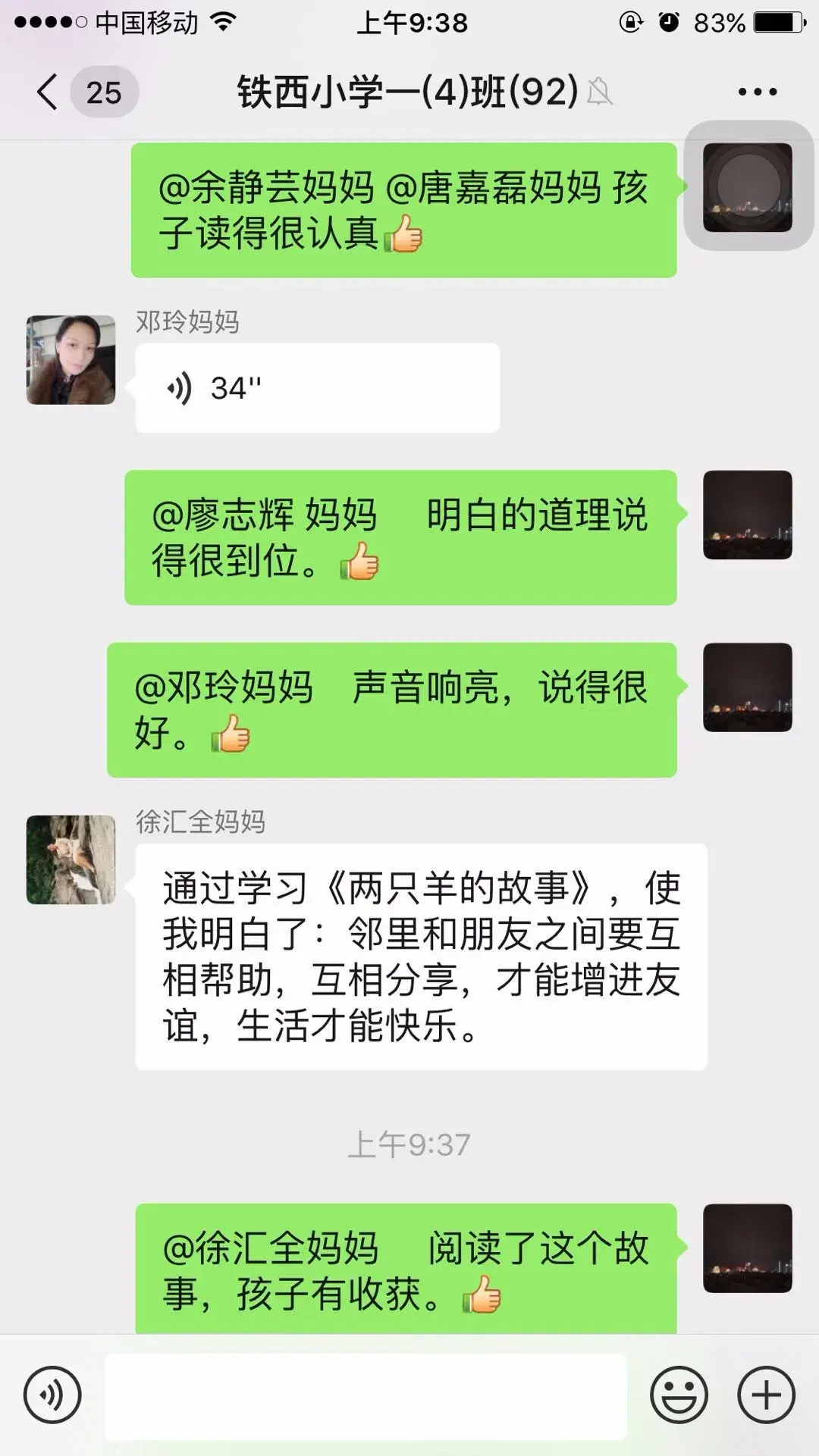Focus the message text field

pyautogui.click(x=366, y=1396)
